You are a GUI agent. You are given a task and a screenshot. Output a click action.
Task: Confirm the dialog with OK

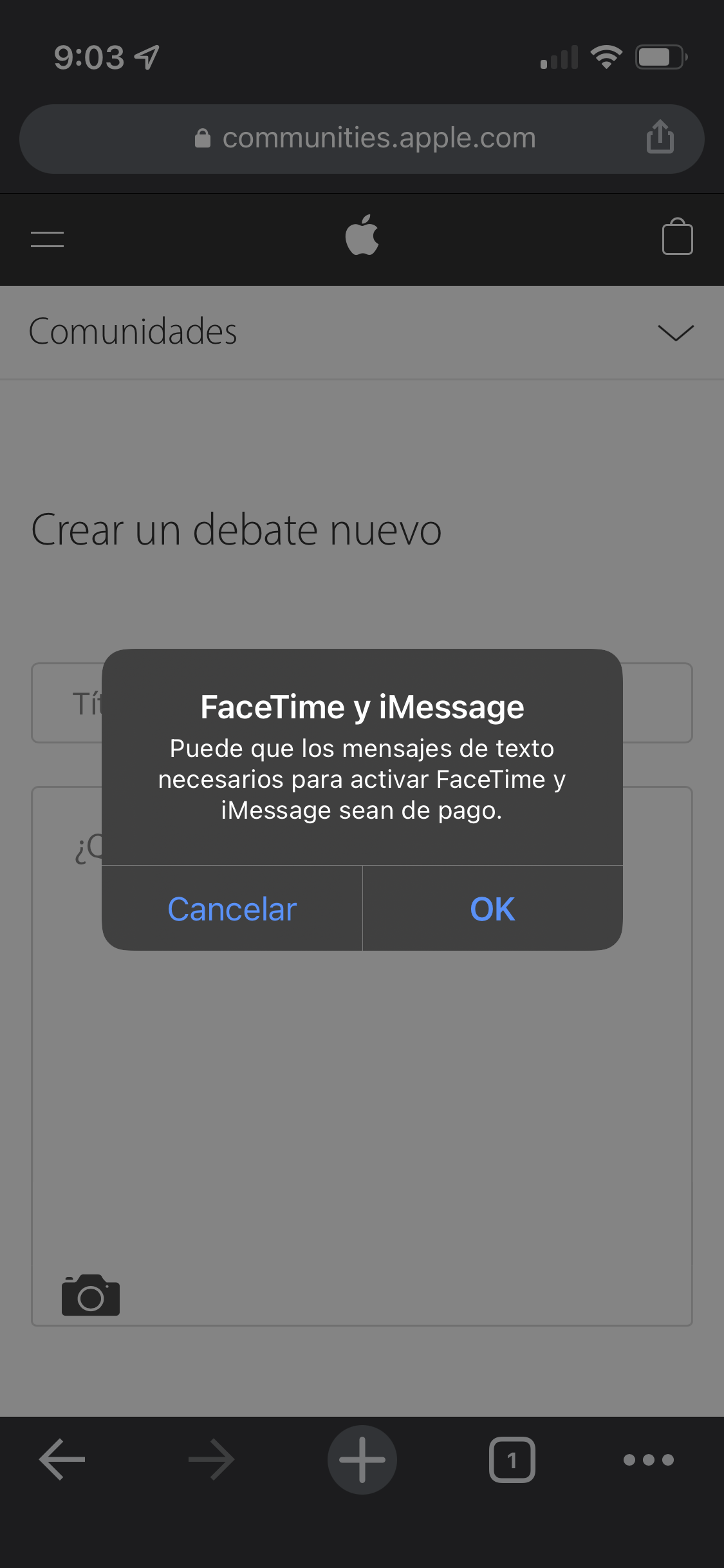tap(492, 908)
